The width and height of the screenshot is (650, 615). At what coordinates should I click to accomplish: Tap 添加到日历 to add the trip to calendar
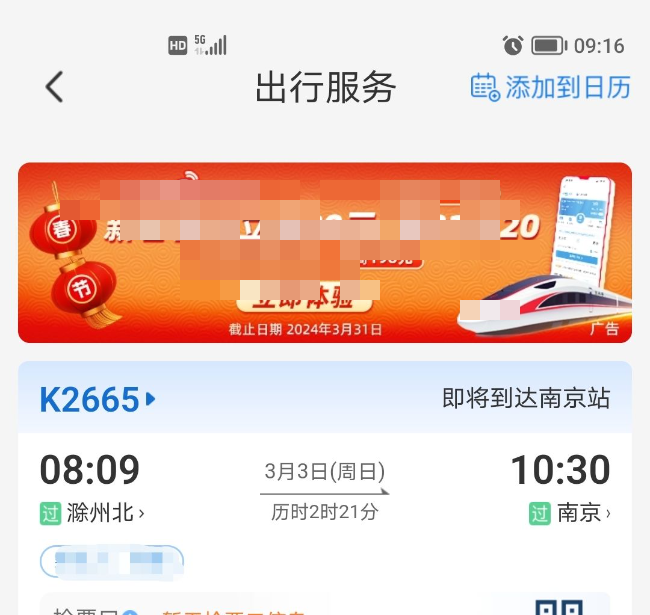click(x=551, y=87)
